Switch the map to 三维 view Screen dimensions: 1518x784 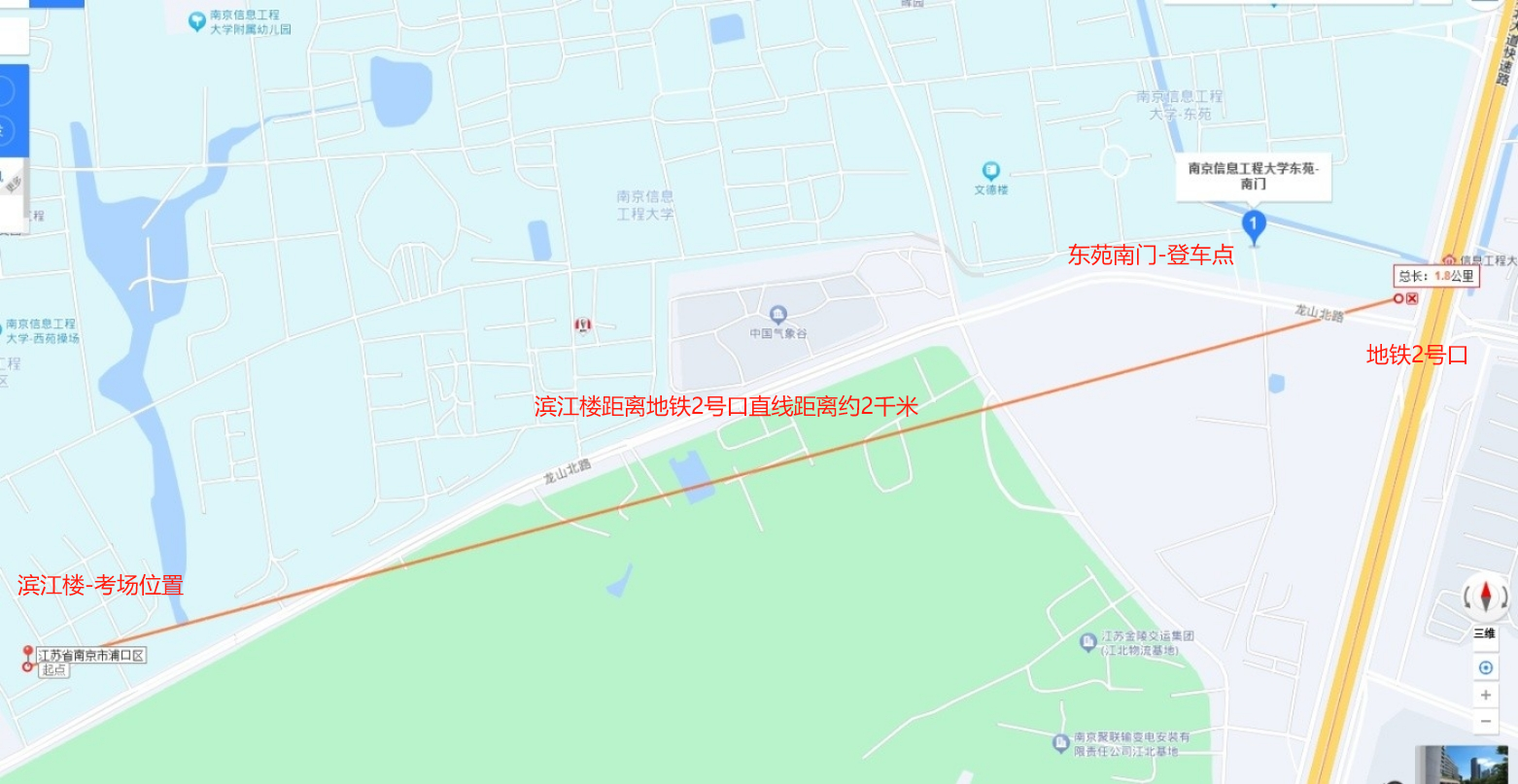1485,633
